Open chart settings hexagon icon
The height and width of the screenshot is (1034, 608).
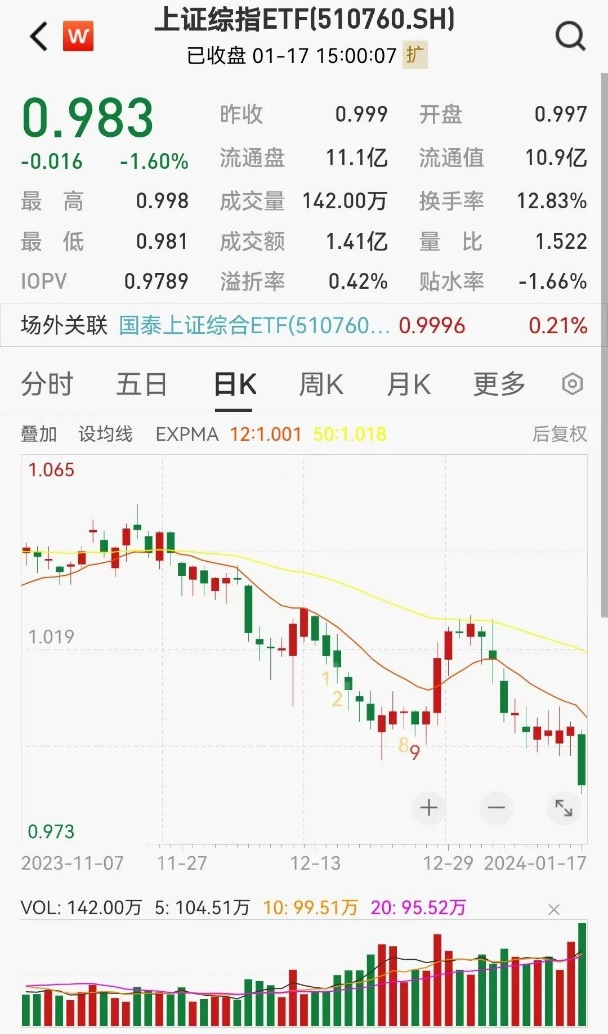[x=572, y=384]
